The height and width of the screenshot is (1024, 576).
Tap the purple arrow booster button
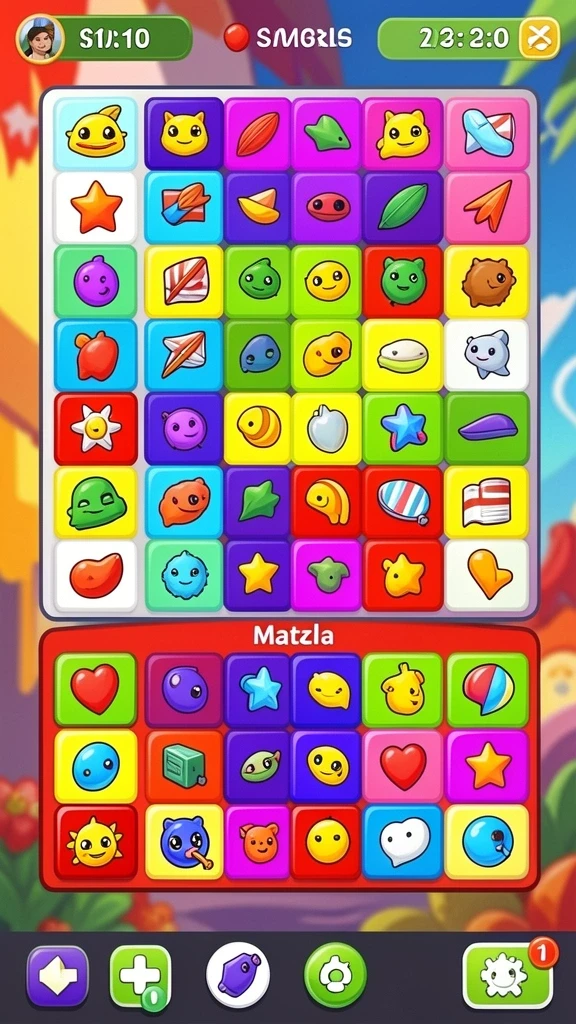[x=57, y=976]
